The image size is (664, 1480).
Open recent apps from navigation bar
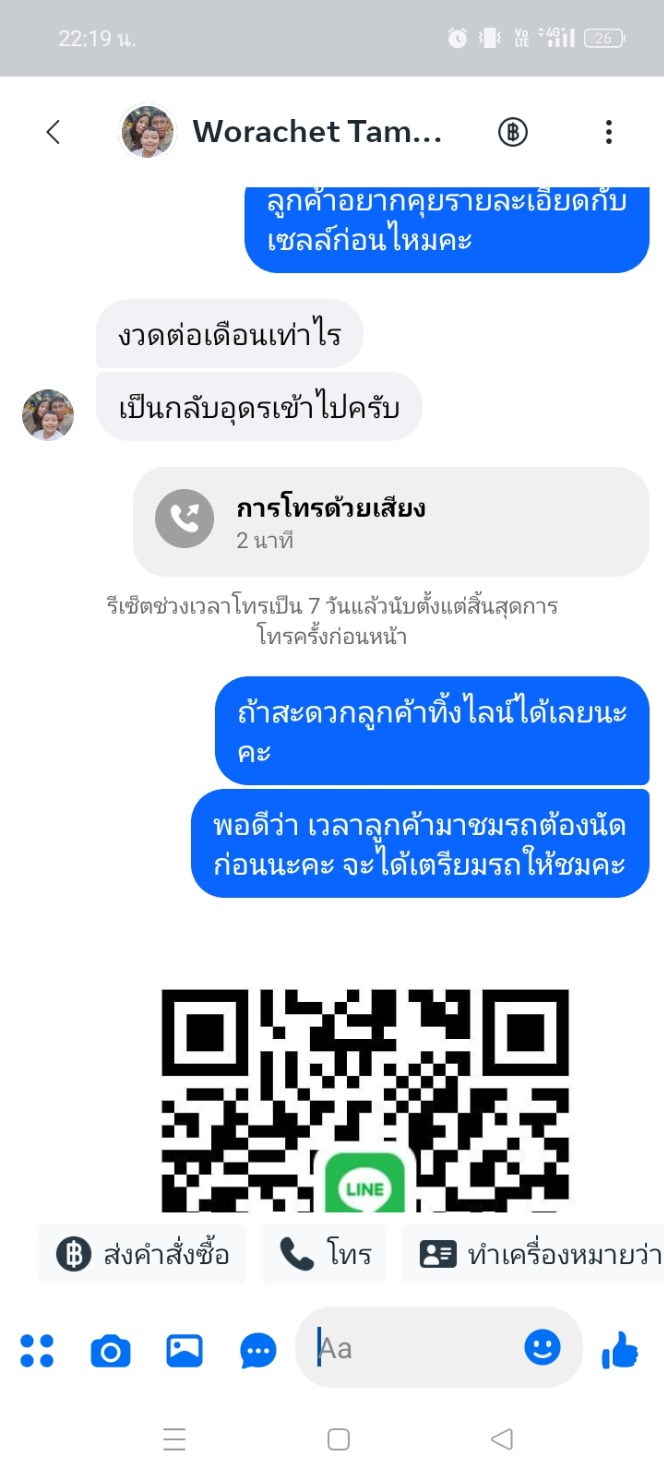[174, 1439]
